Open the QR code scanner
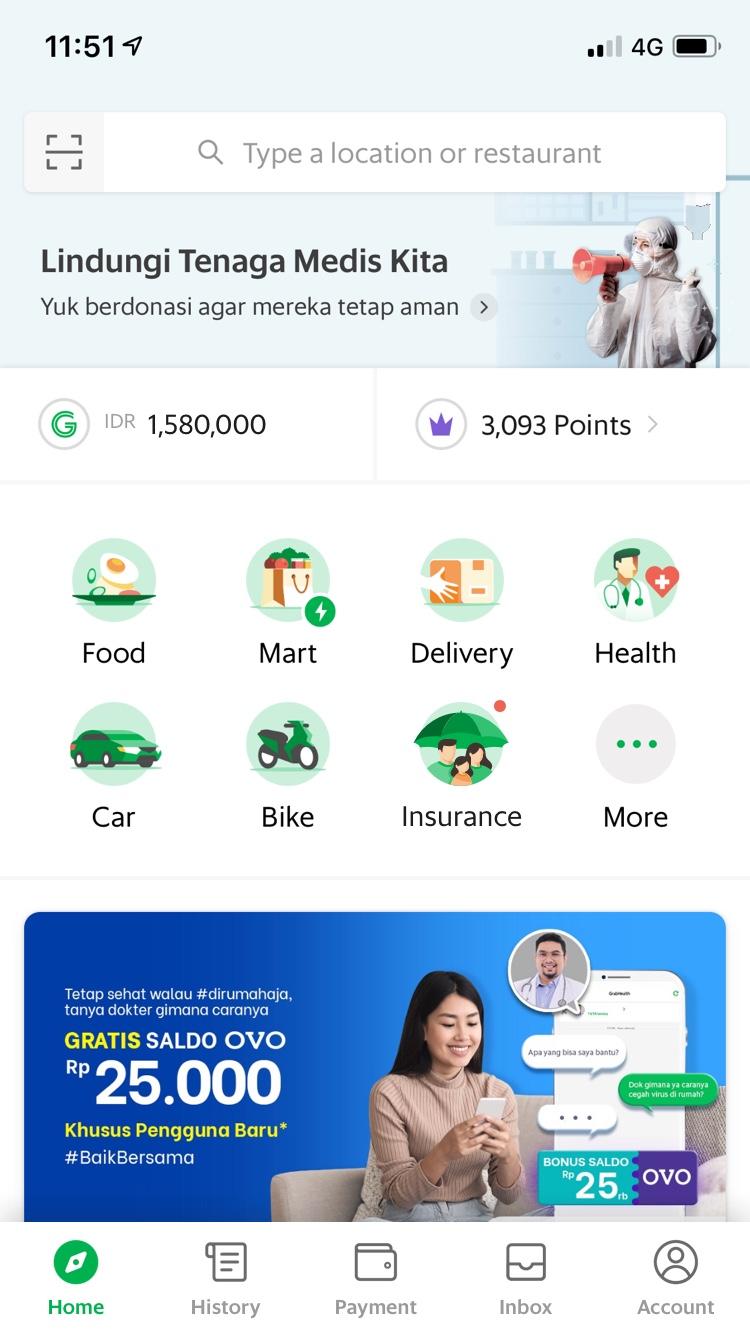 coord(64,152)
